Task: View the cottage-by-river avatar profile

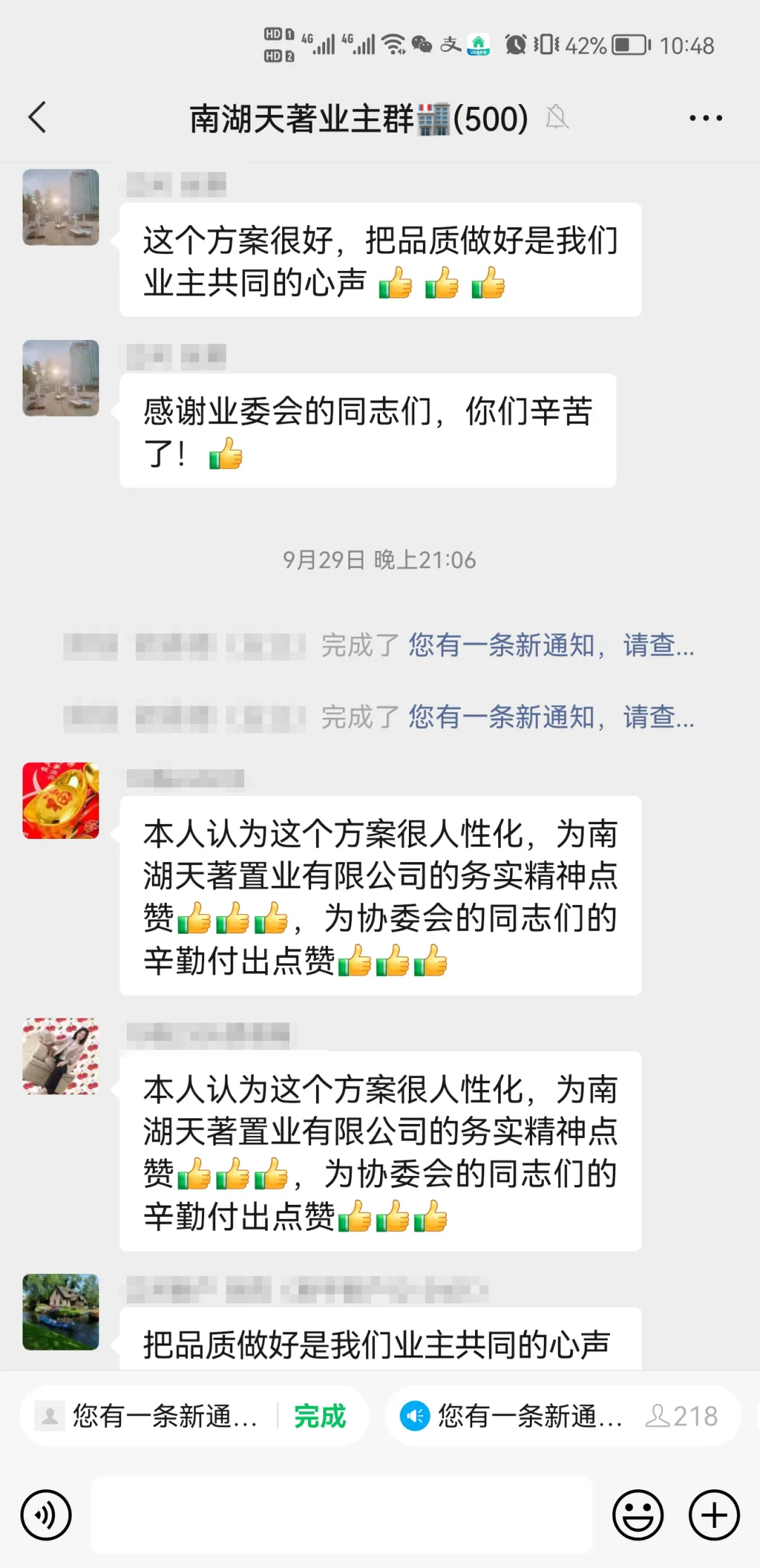Action: pos(61,1312)
